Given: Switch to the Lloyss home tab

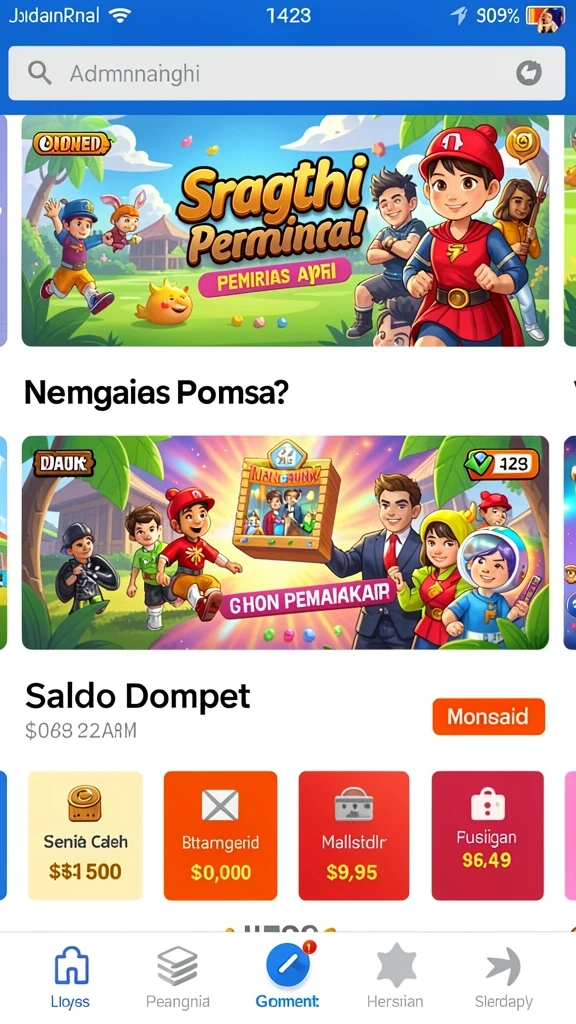Looking at the screenshot, I should click(71, 978).
